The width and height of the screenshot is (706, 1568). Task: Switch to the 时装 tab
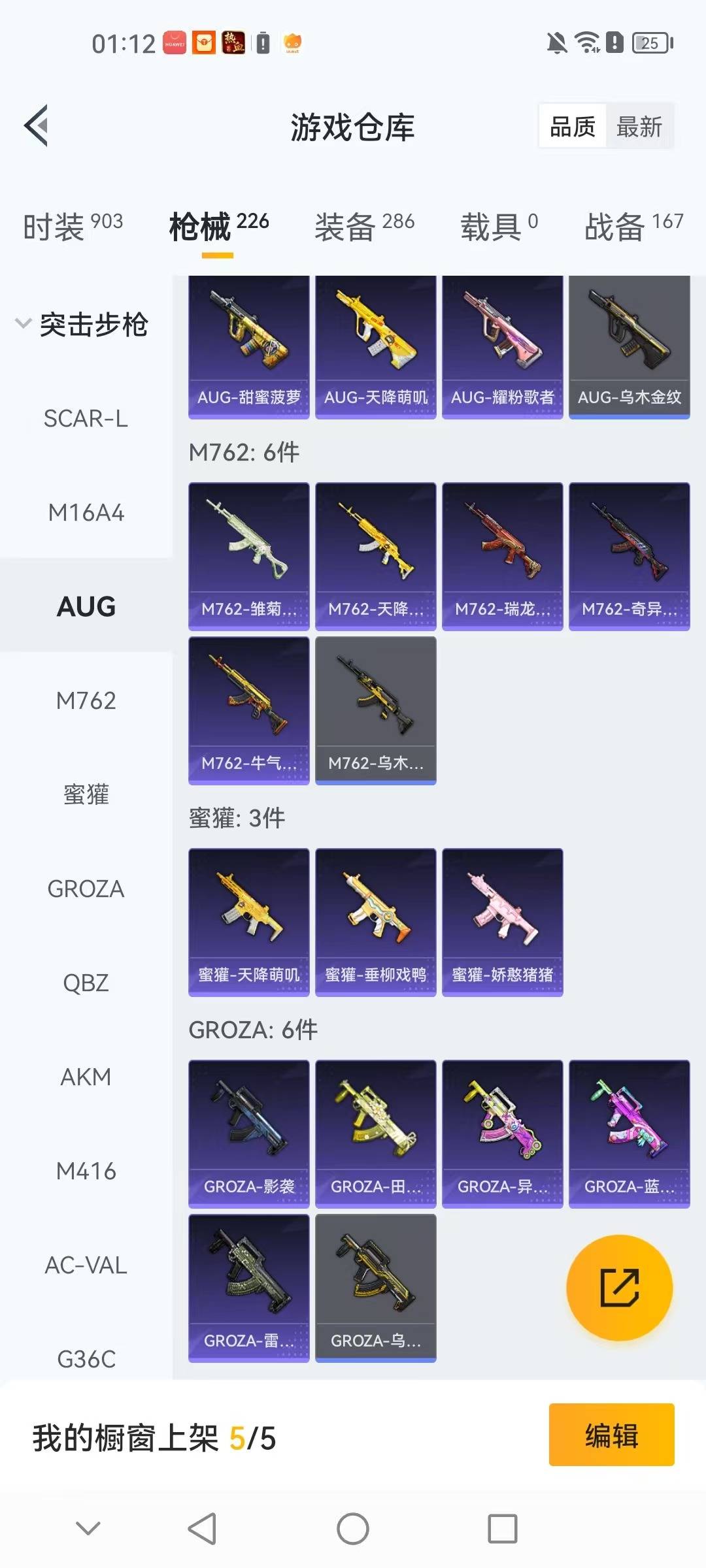[x=73, y=227]
